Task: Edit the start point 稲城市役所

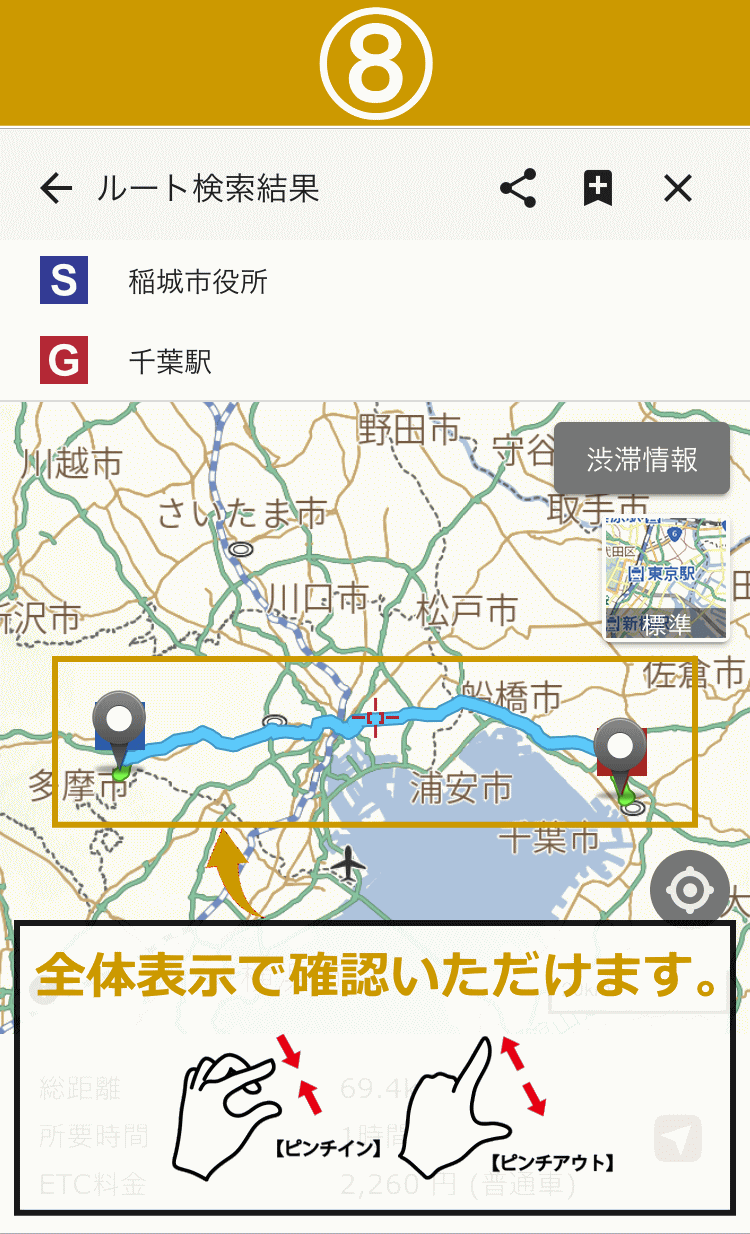Action: (198, 282)
